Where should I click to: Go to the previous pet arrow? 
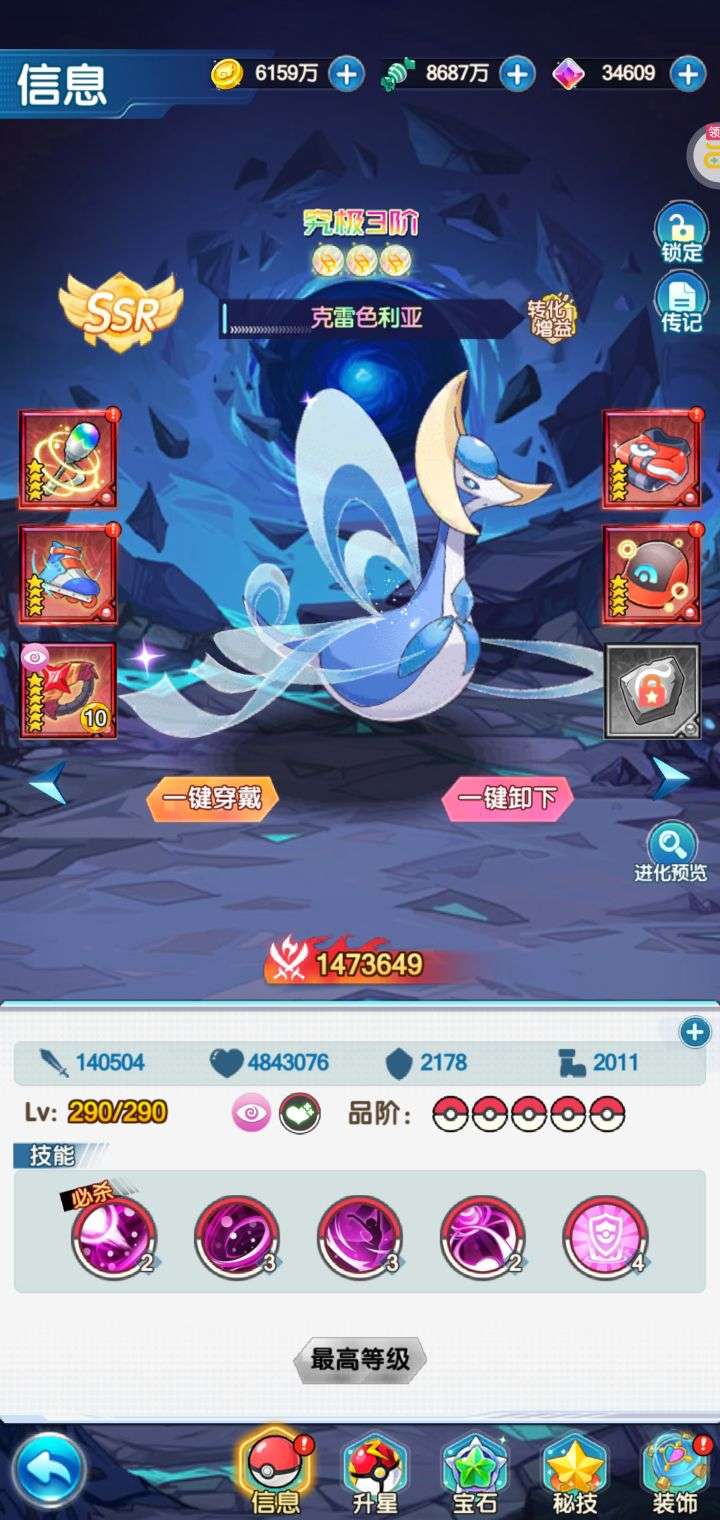click(x=47, y=781)
